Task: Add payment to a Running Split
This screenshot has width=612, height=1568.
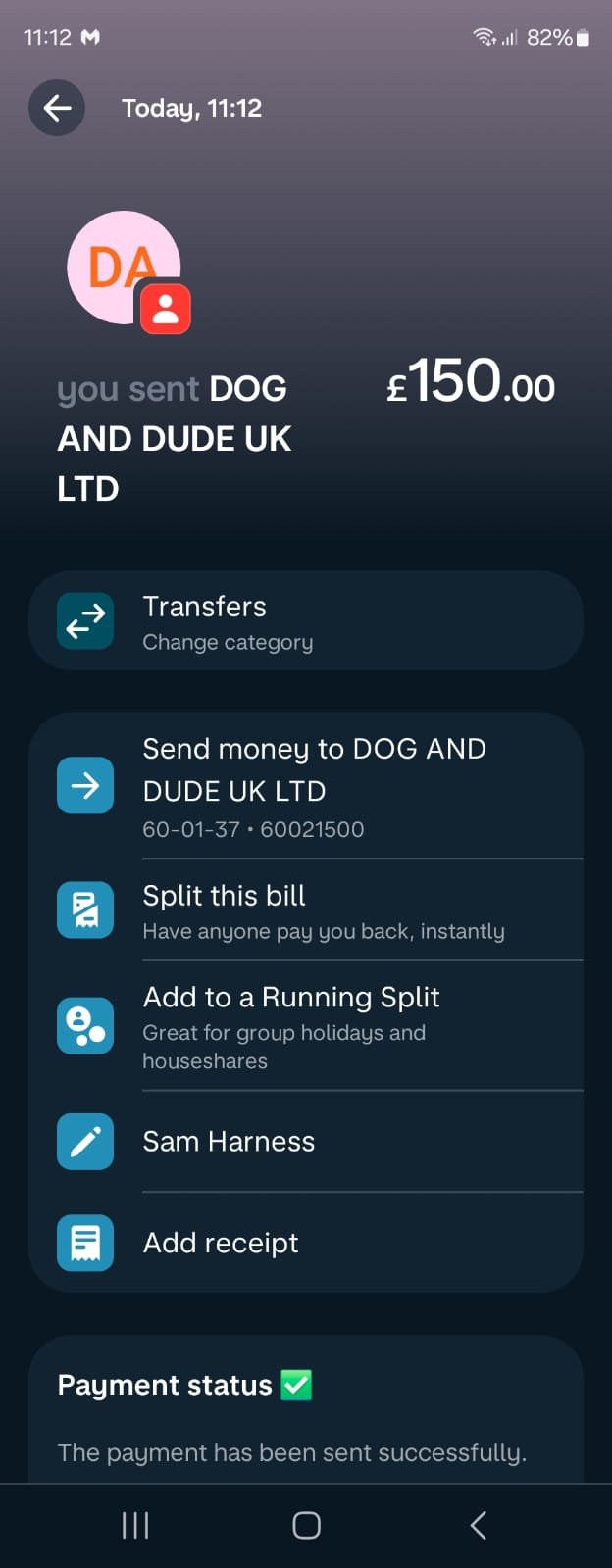Action: coord(305,1025)
